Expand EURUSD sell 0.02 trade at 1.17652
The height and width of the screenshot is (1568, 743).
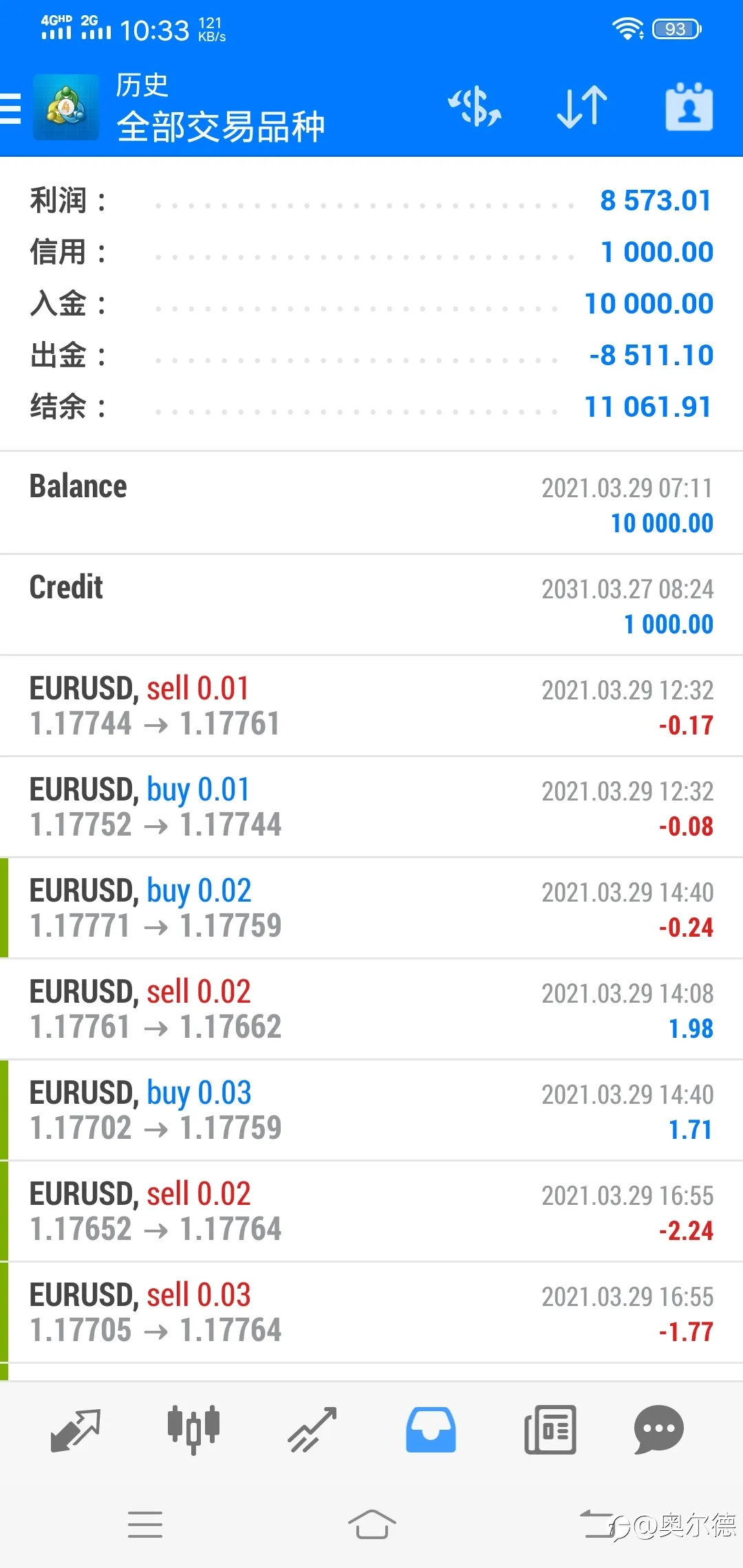(371, 1211)
